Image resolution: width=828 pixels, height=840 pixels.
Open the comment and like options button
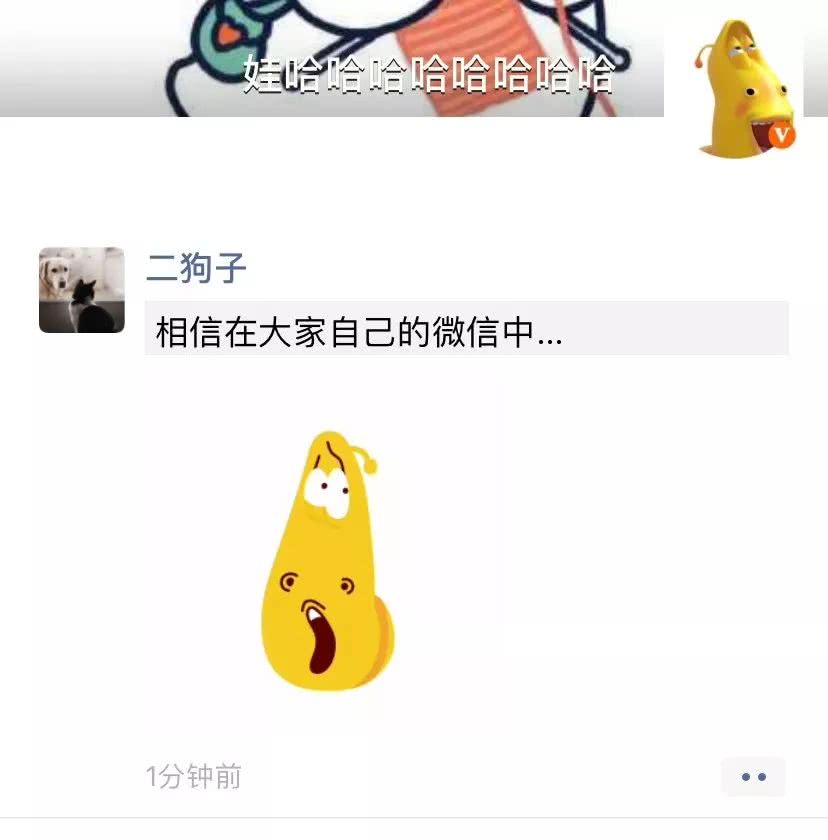point(753,777)
